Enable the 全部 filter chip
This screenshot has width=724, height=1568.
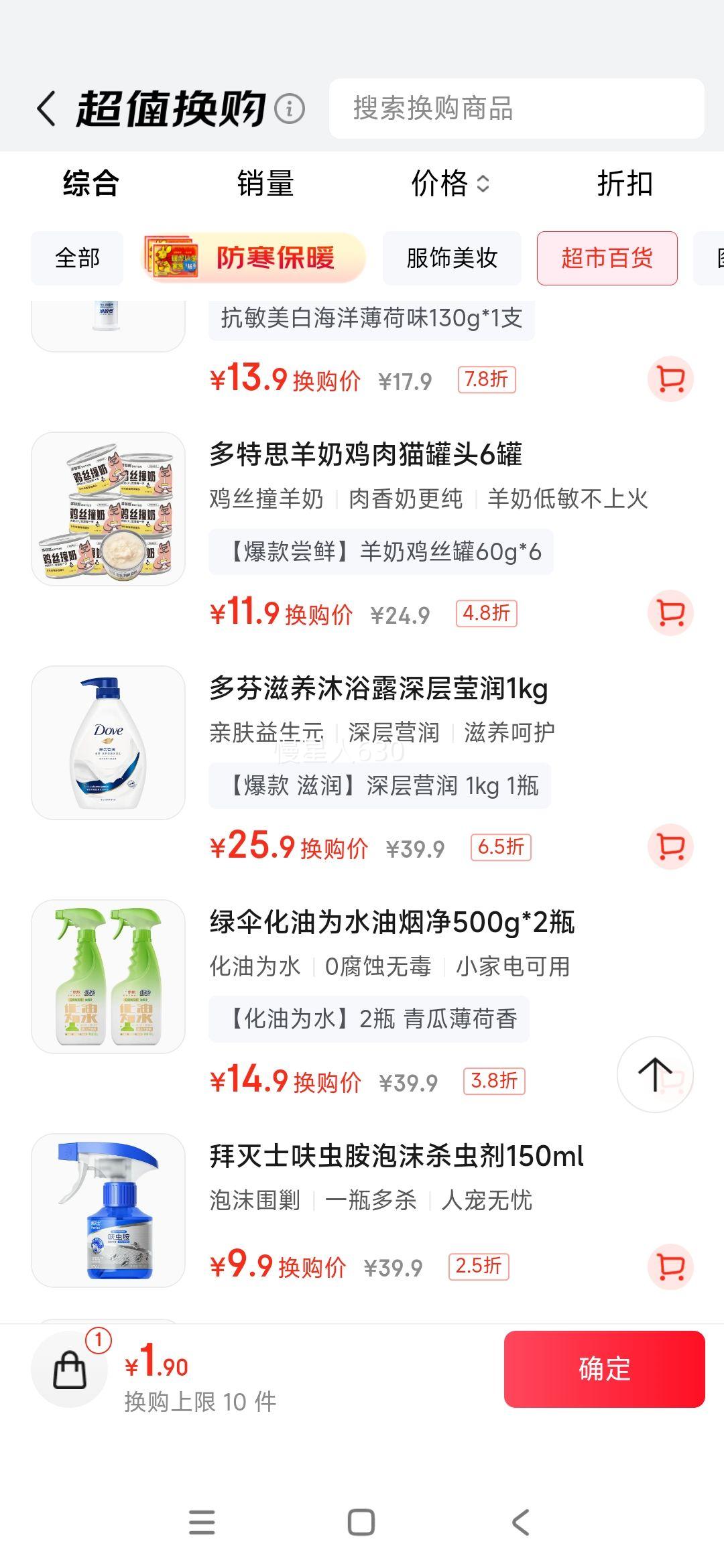76,259
